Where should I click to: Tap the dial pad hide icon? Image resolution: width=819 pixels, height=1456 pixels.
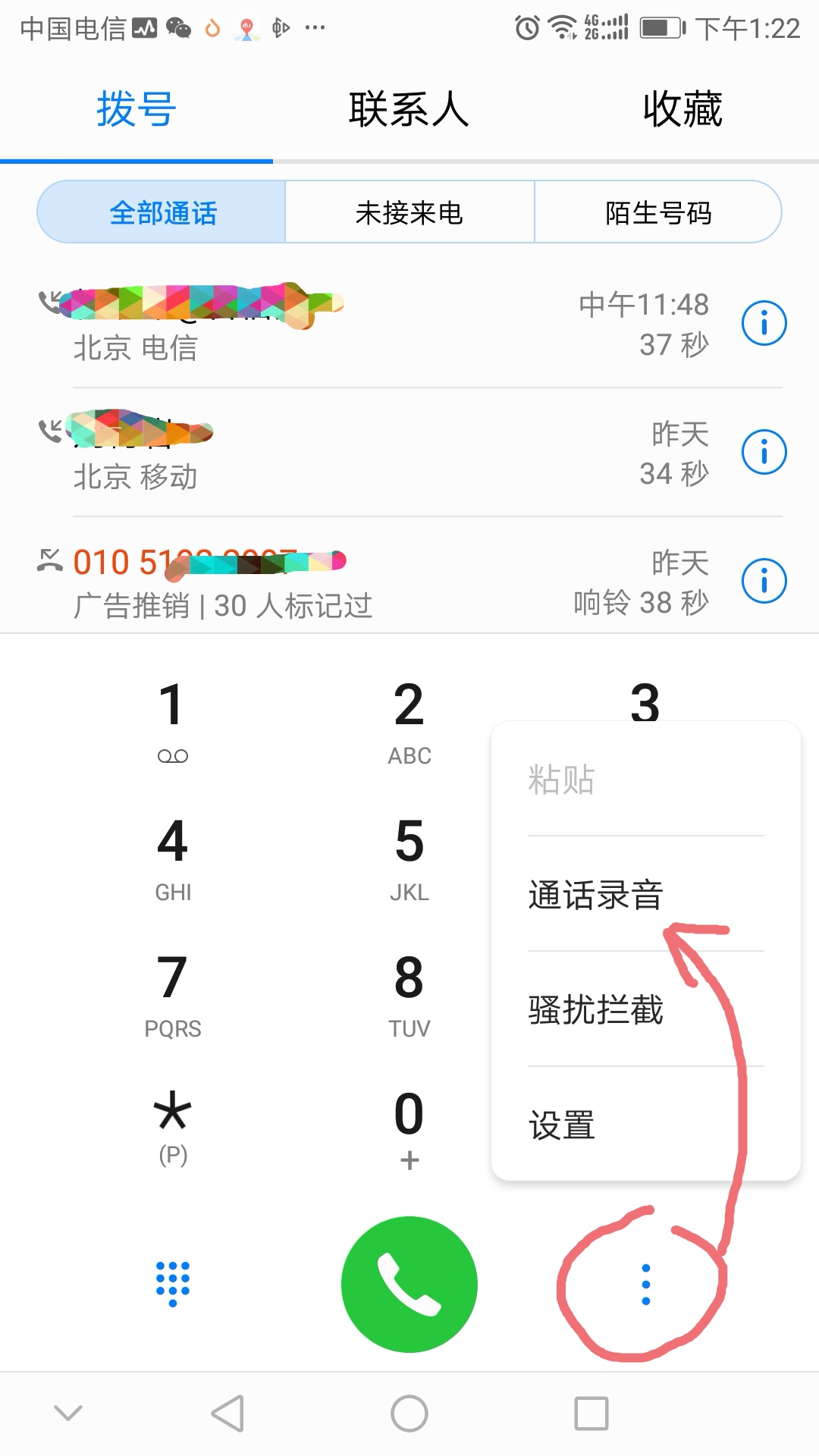coord(173,1283)
